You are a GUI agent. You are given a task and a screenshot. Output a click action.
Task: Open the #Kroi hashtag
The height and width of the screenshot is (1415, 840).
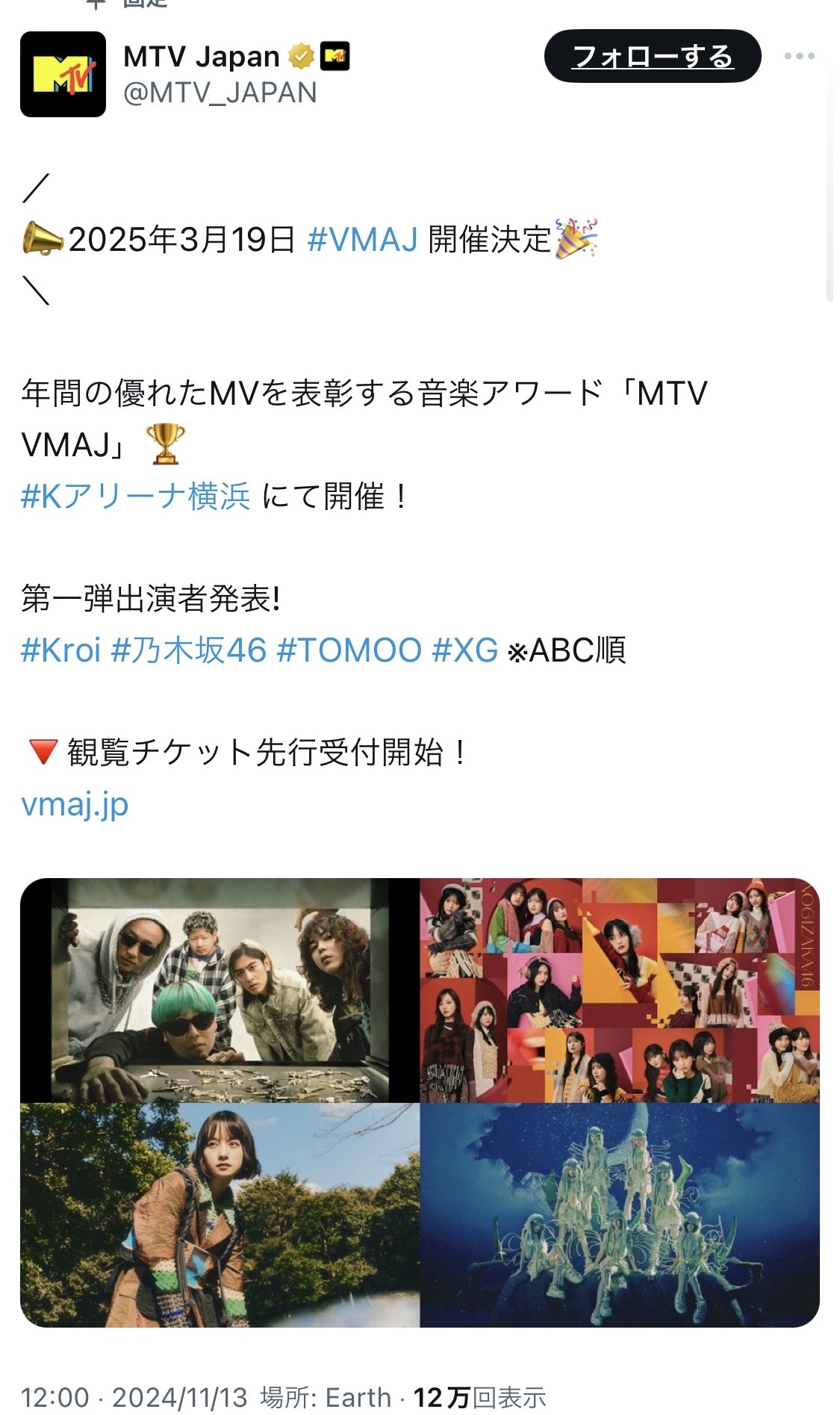[x=60, y=650]
